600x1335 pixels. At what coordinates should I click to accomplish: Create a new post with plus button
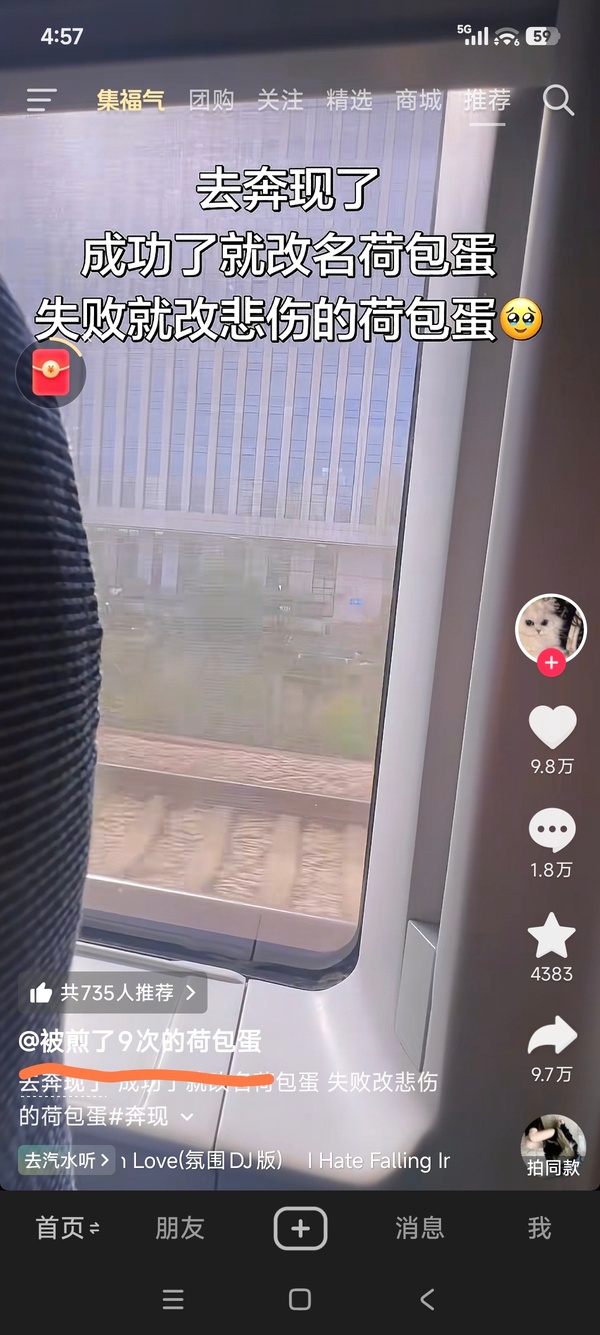pos(300,1229)
